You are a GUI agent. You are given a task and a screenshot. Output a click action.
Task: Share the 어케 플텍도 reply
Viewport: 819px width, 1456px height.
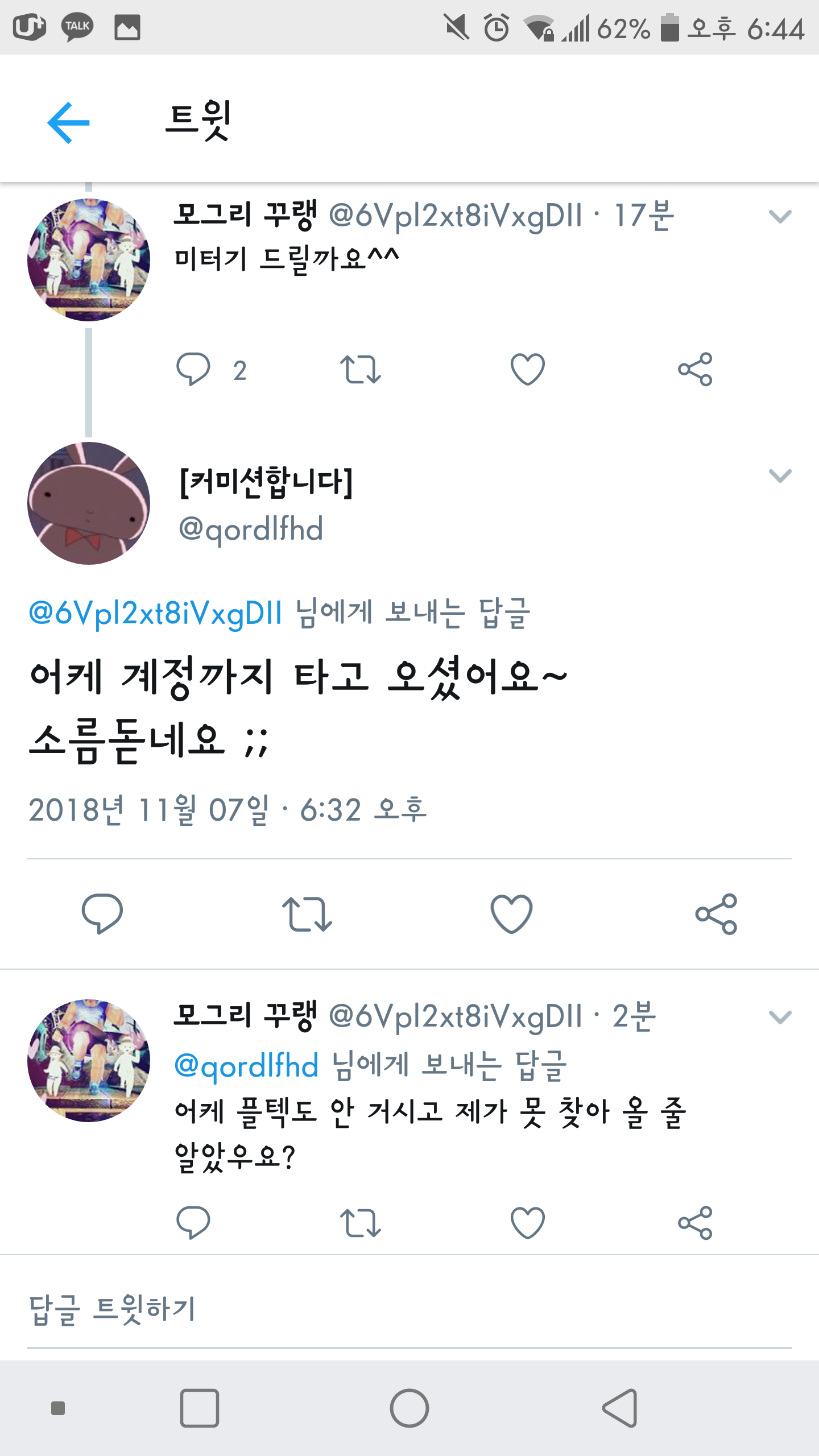tap(695, 1223)
